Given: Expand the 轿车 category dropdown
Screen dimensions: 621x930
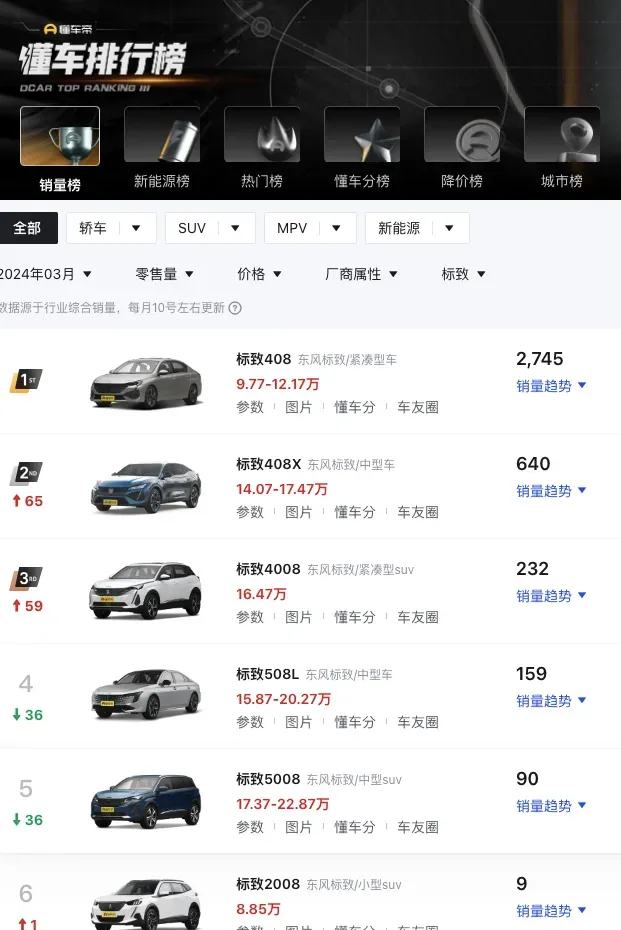Looking at the screenshot, I should click(x=111, y=228).
